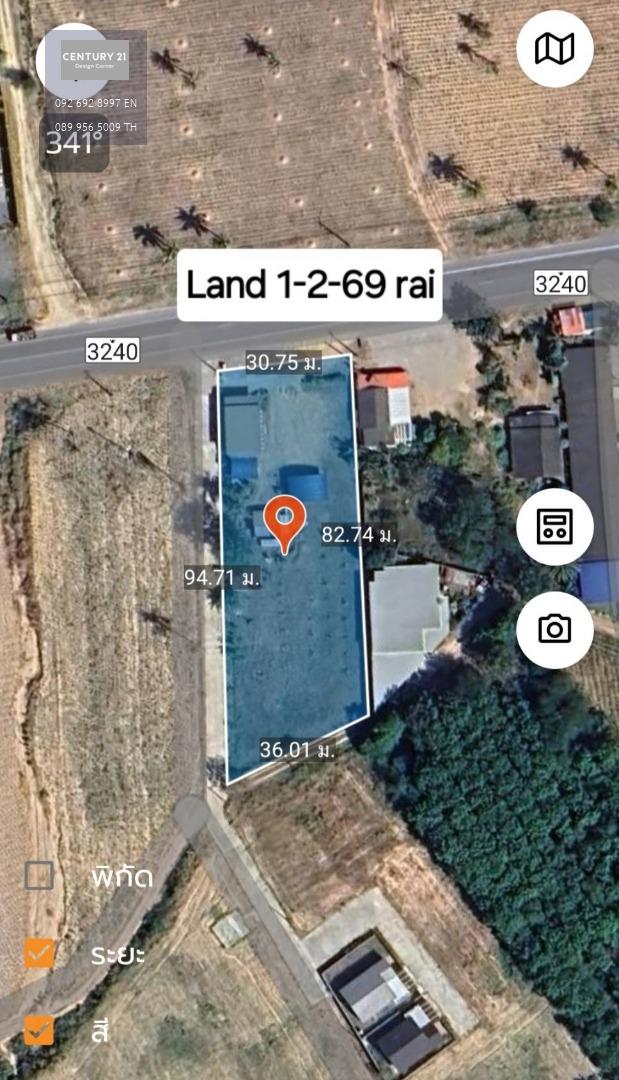Tap the 341° compass heading indicator
Screen dimensions: 619x1080
coord(74,143)
